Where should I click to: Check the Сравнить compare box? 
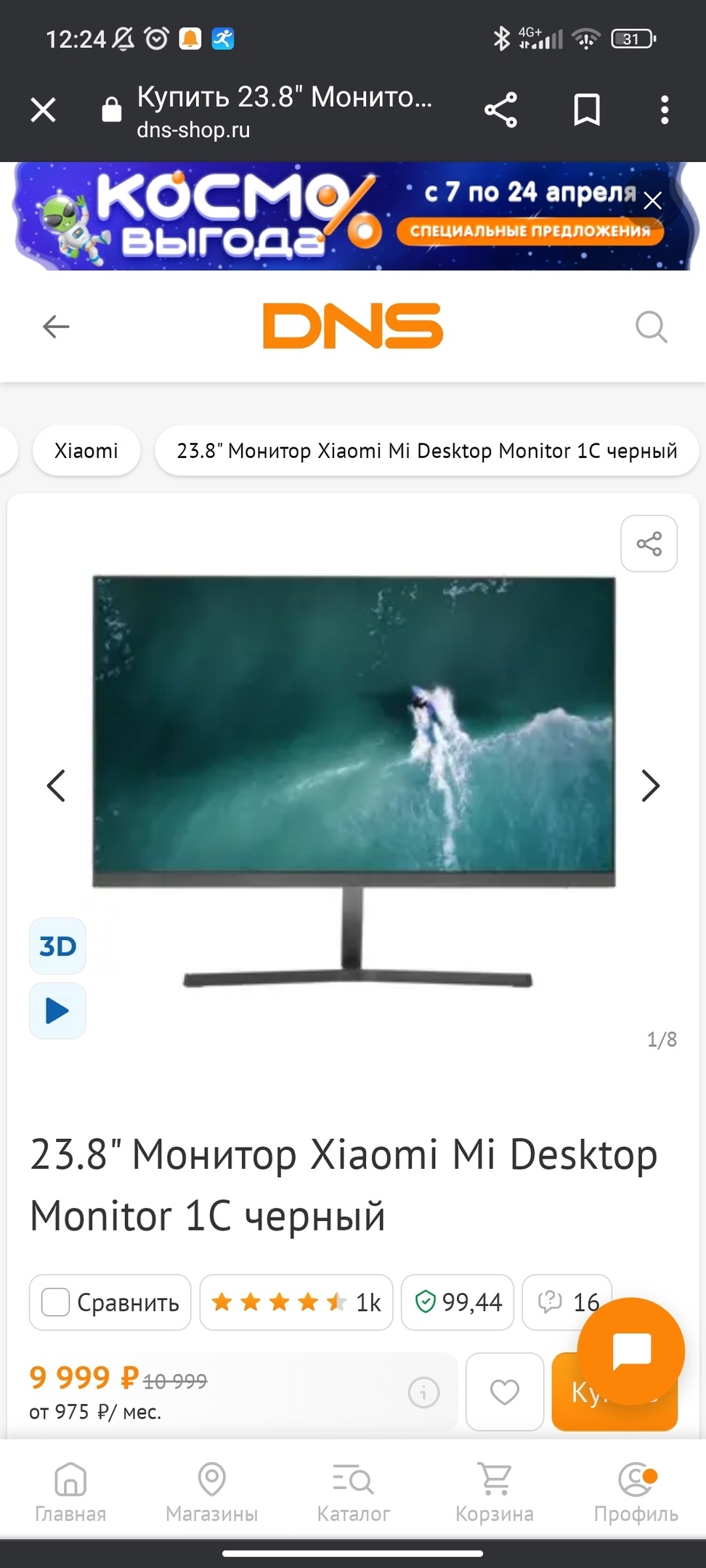click(56, 1302)
